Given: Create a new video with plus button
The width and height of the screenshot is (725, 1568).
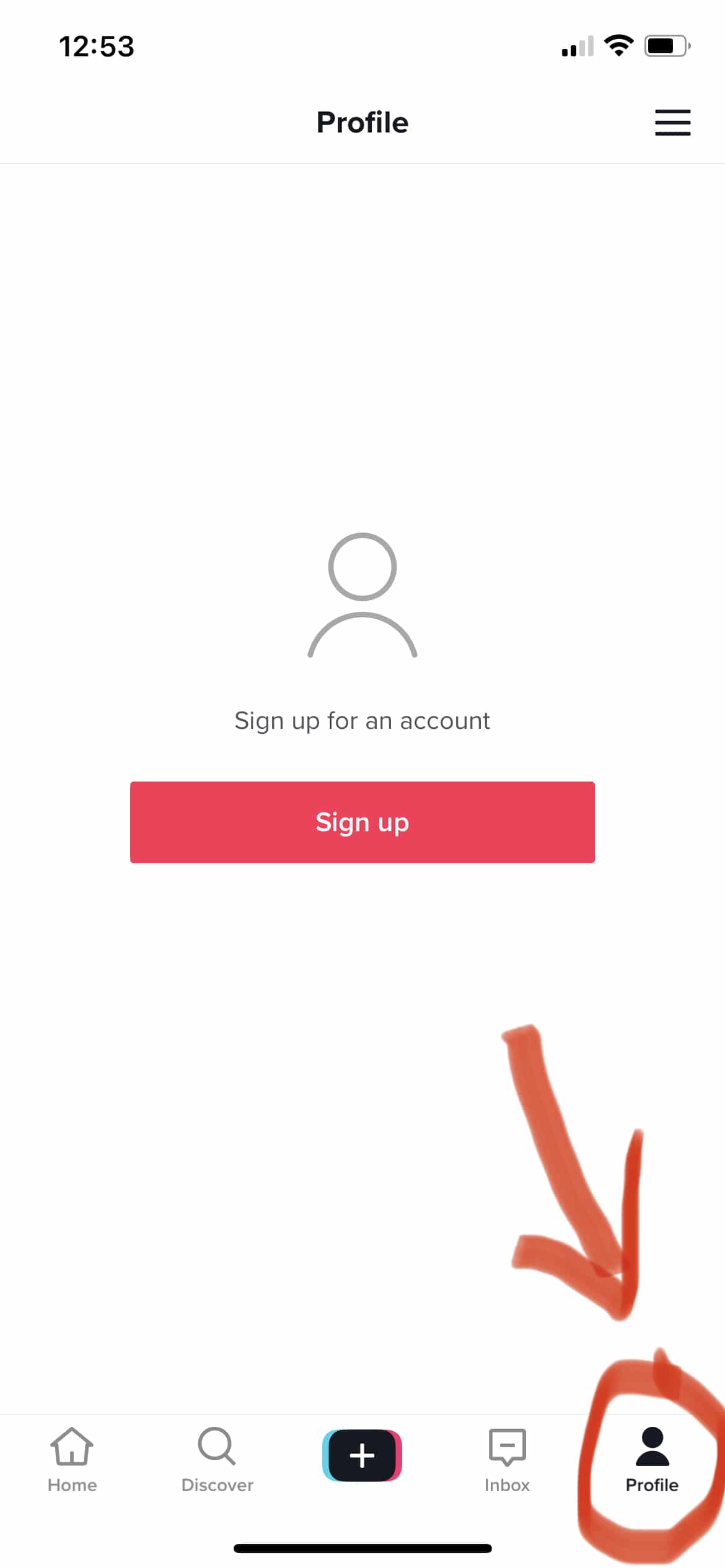Looking at the screenshot, I should [x=362, y=1455].
